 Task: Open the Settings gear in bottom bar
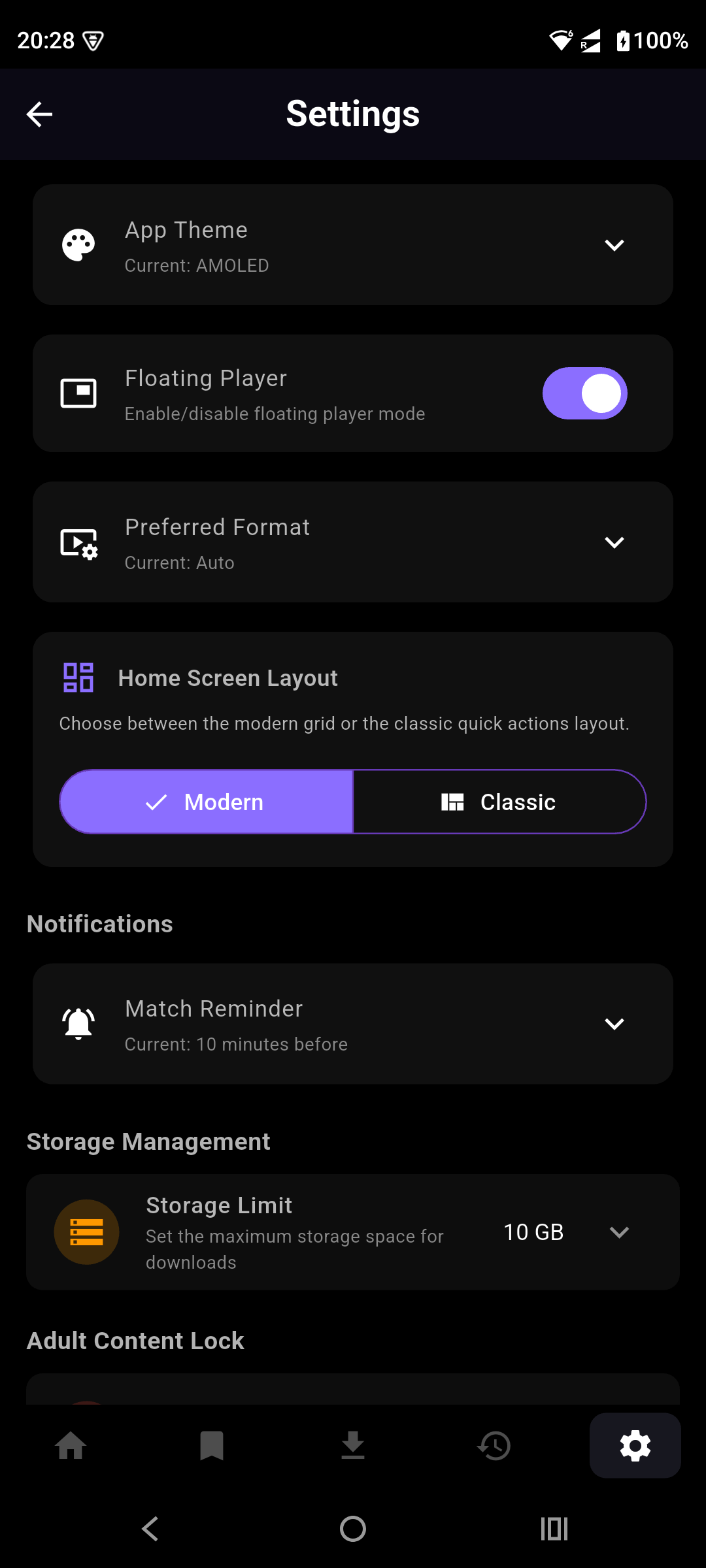click(x=635, y=1445)
